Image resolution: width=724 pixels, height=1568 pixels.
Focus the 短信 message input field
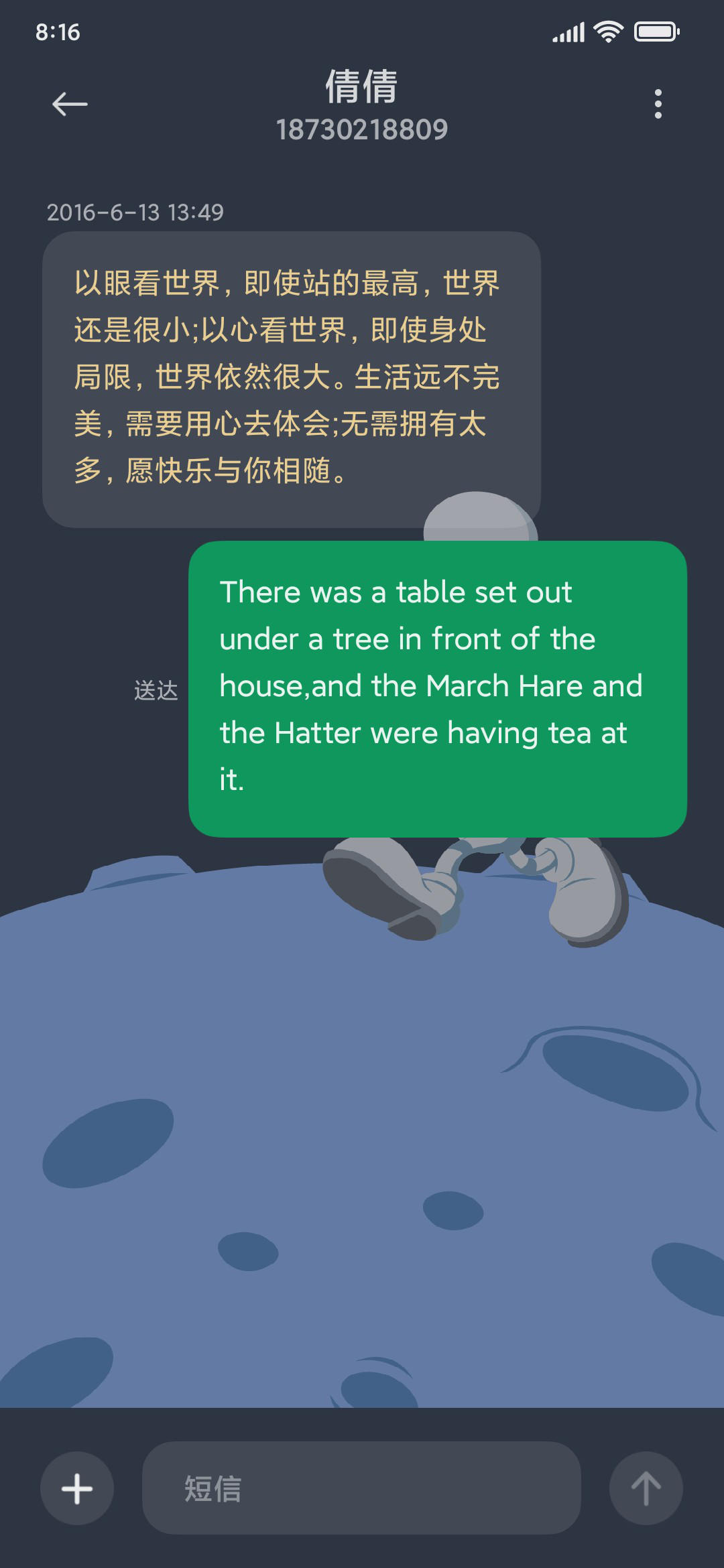coord(361,1488)
